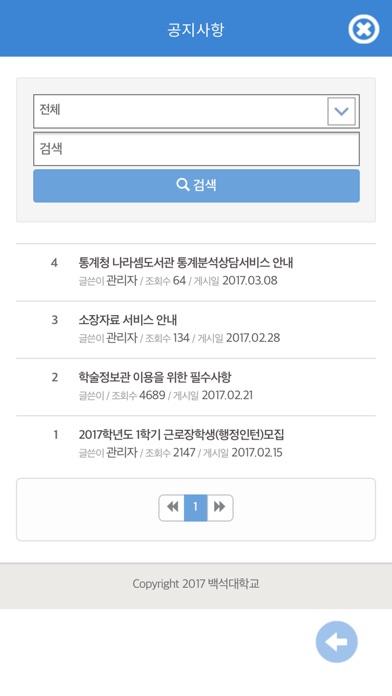The width and height of the screenshot is (392, 696).
Task: Tap the blue 검색 search button
Action: click(196, 186)
